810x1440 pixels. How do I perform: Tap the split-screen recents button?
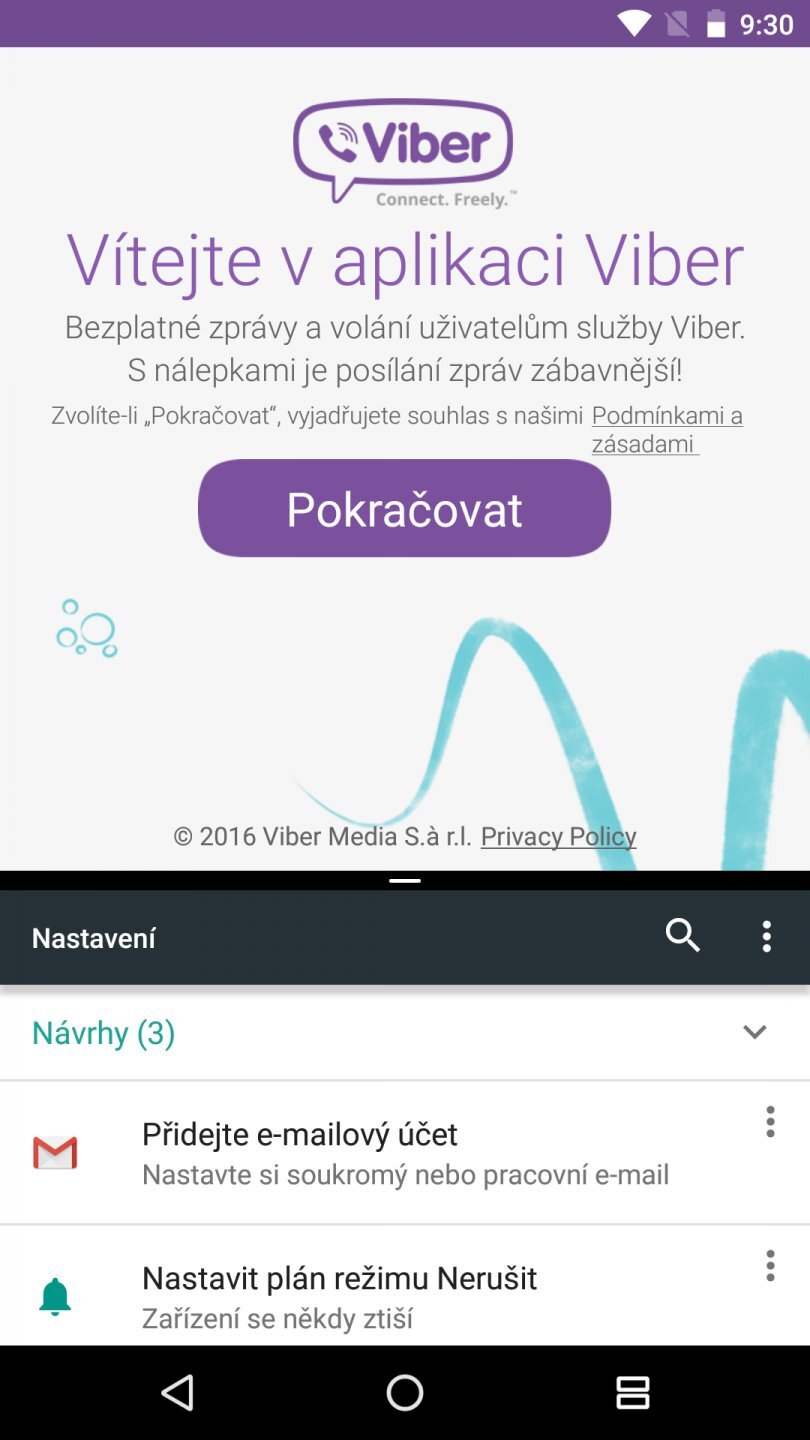pyautogui.click(x=631, y=1391)
